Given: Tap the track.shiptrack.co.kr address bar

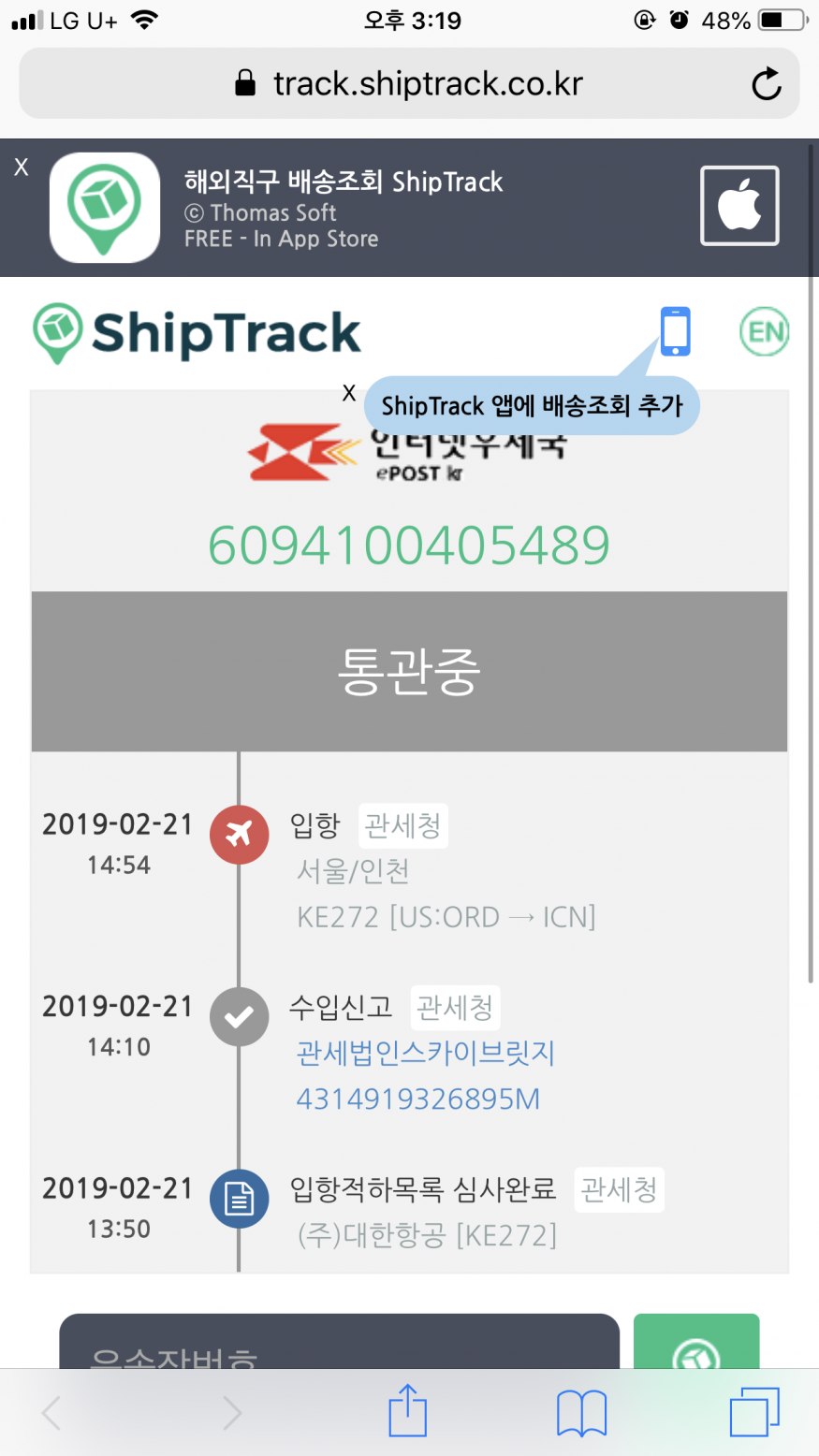Looking at the screenshot, I should click(409, 84).
